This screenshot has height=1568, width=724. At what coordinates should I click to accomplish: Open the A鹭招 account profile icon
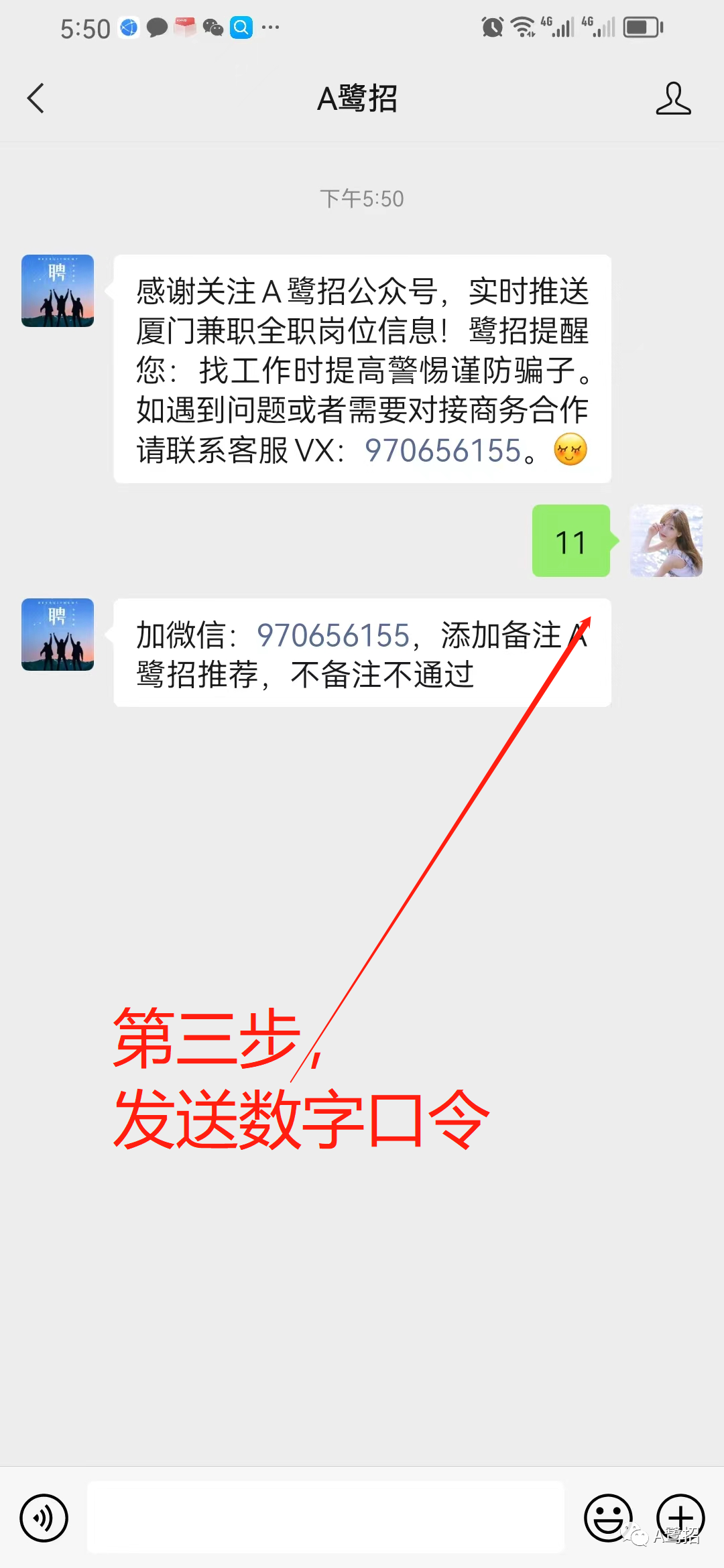point(673,99)
